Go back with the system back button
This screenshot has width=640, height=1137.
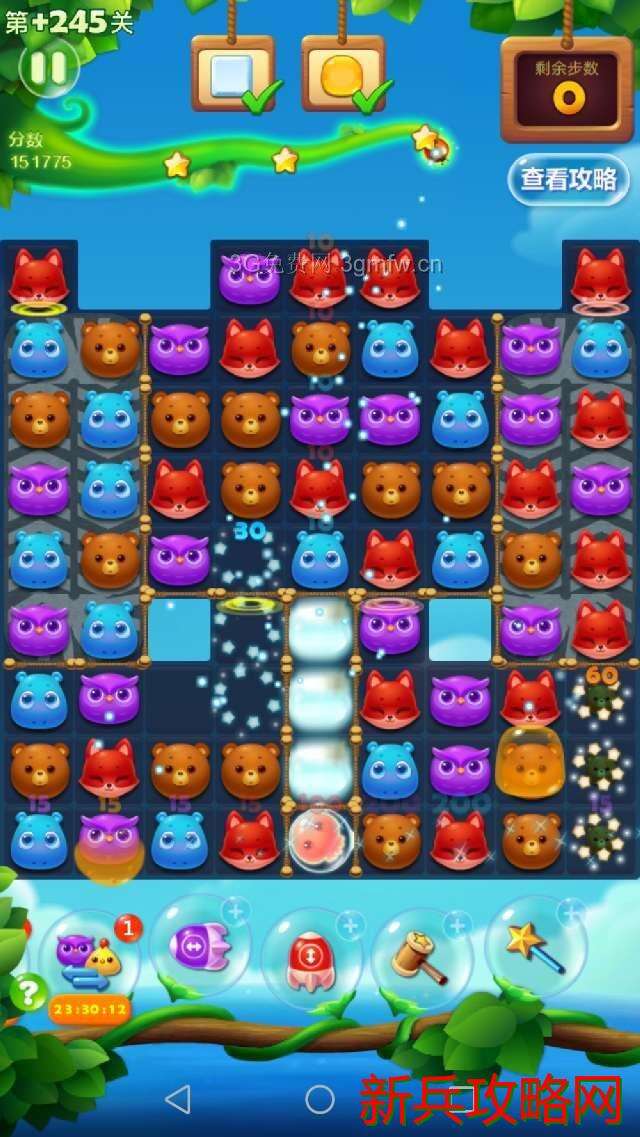[x=177, y=1100]
